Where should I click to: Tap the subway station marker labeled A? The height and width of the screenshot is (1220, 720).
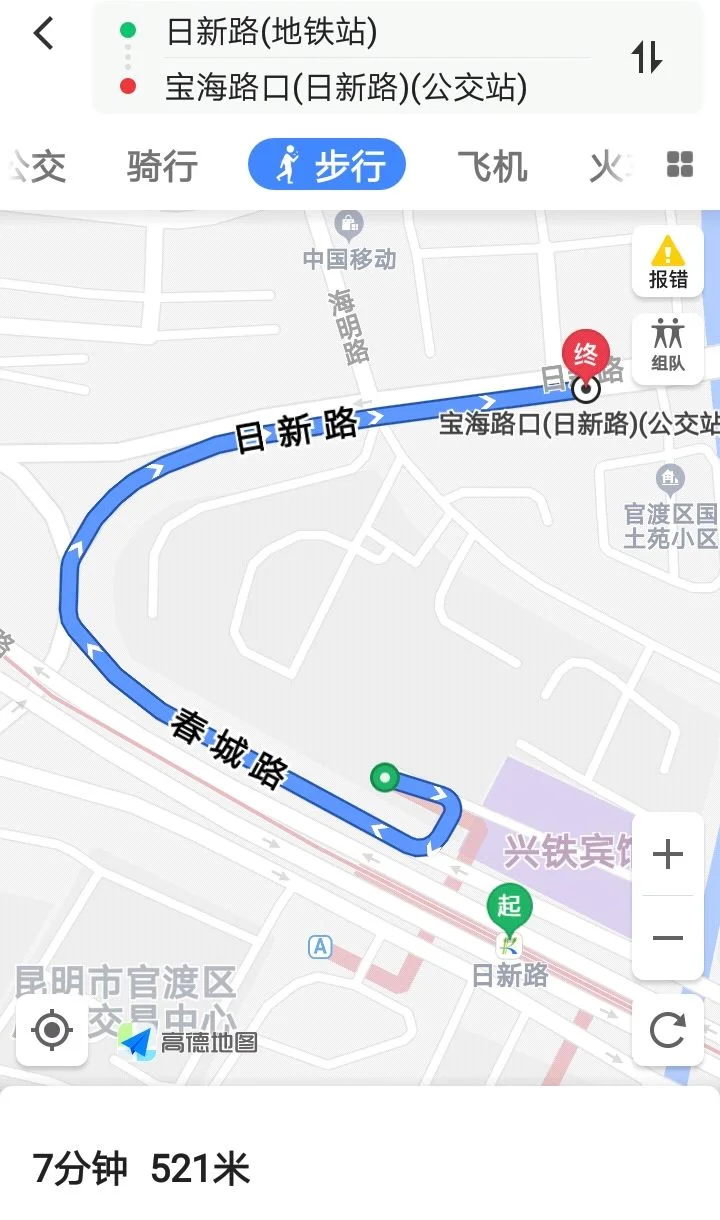(x=320, y=948)
